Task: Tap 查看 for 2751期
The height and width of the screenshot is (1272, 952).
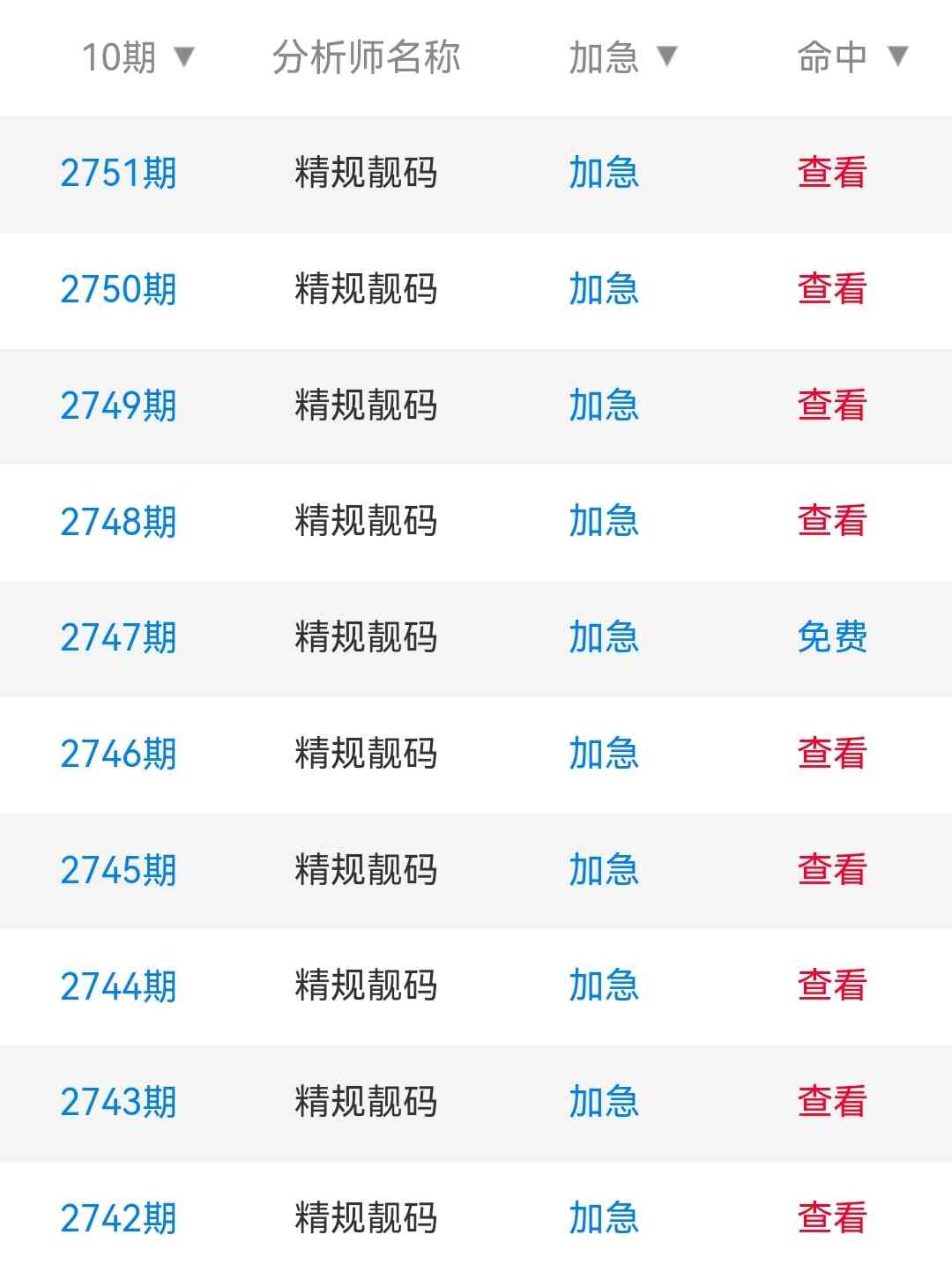Action: tap(832, 173)
